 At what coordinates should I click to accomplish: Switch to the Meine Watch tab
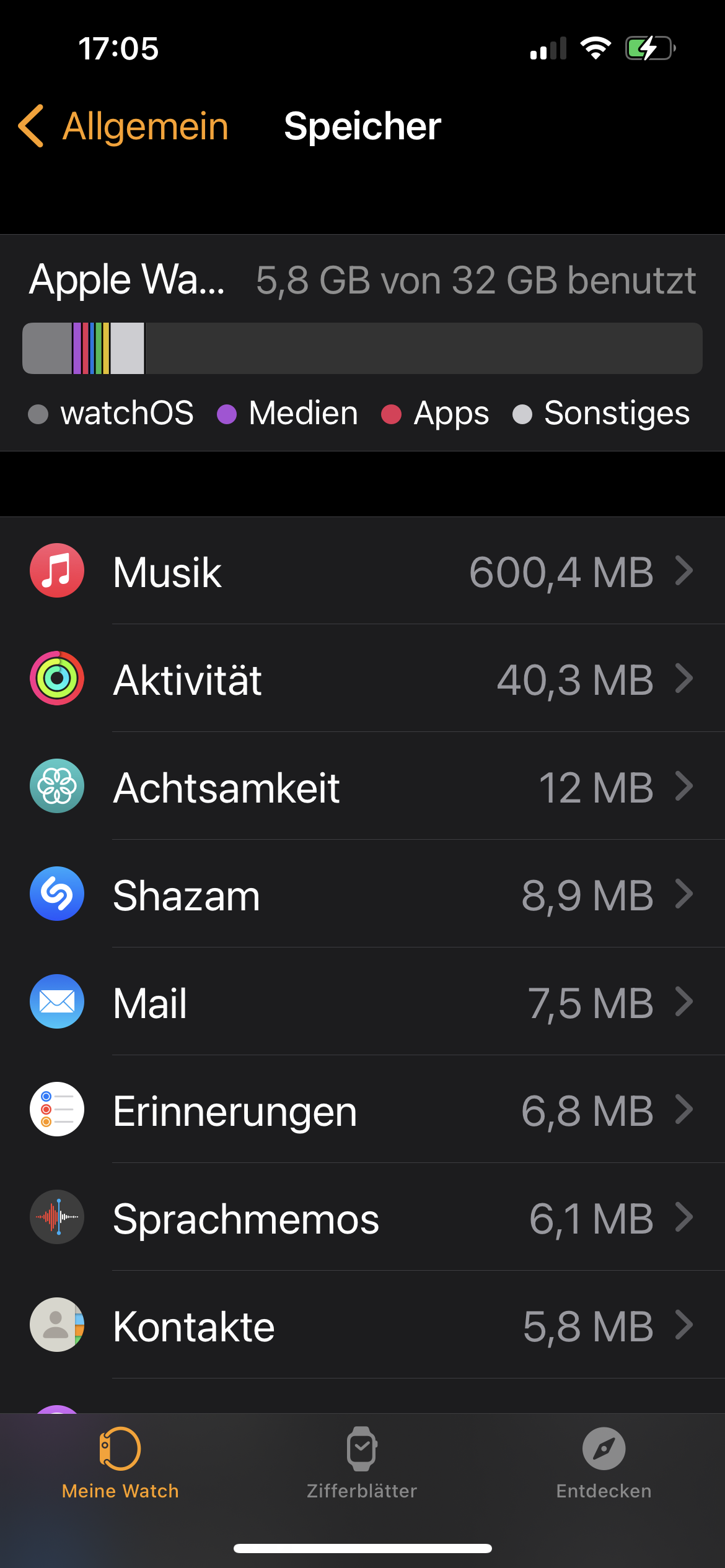pos(120,1463)
